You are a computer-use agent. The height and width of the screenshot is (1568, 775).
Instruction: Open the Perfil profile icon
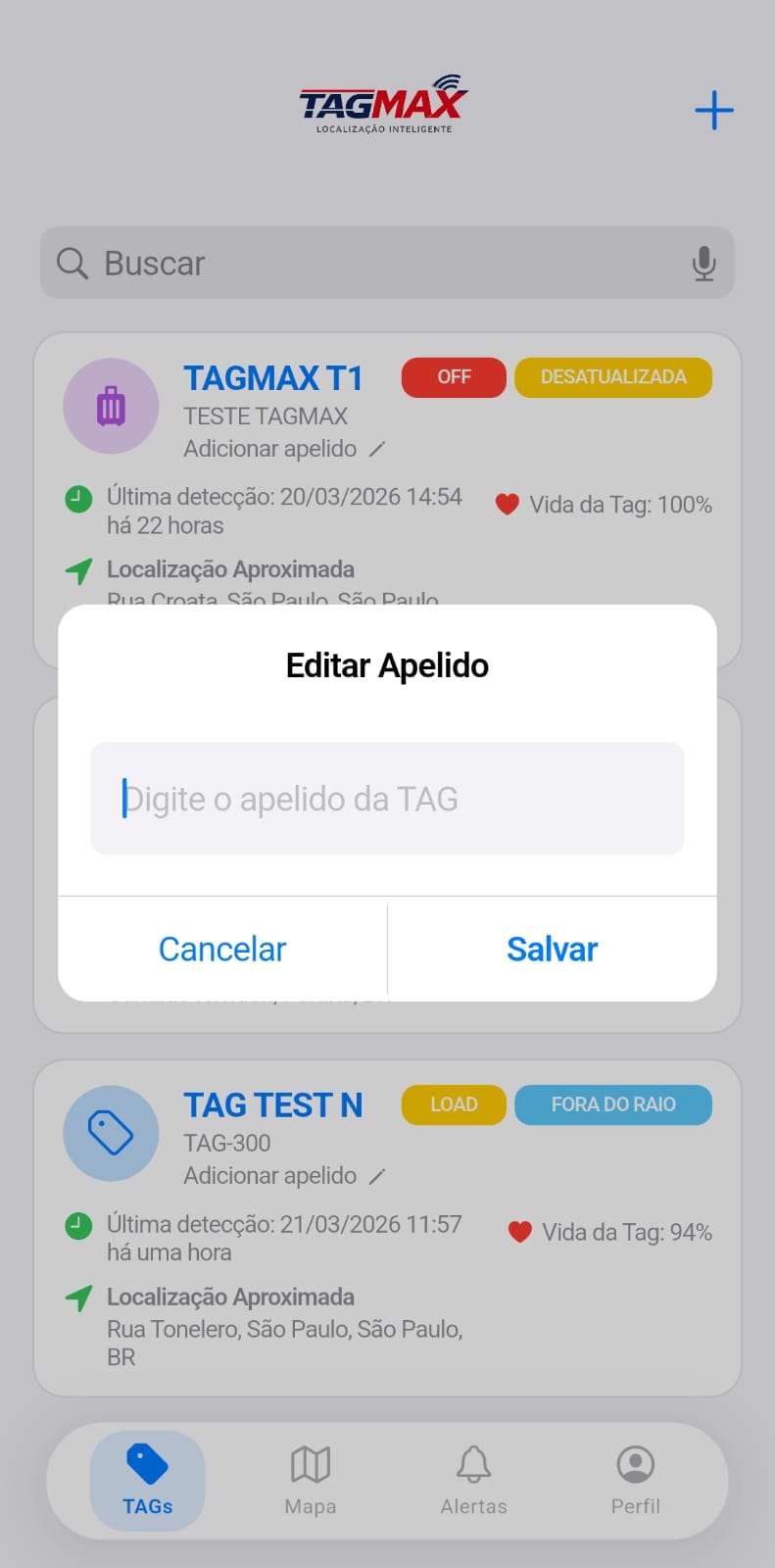636,1463
